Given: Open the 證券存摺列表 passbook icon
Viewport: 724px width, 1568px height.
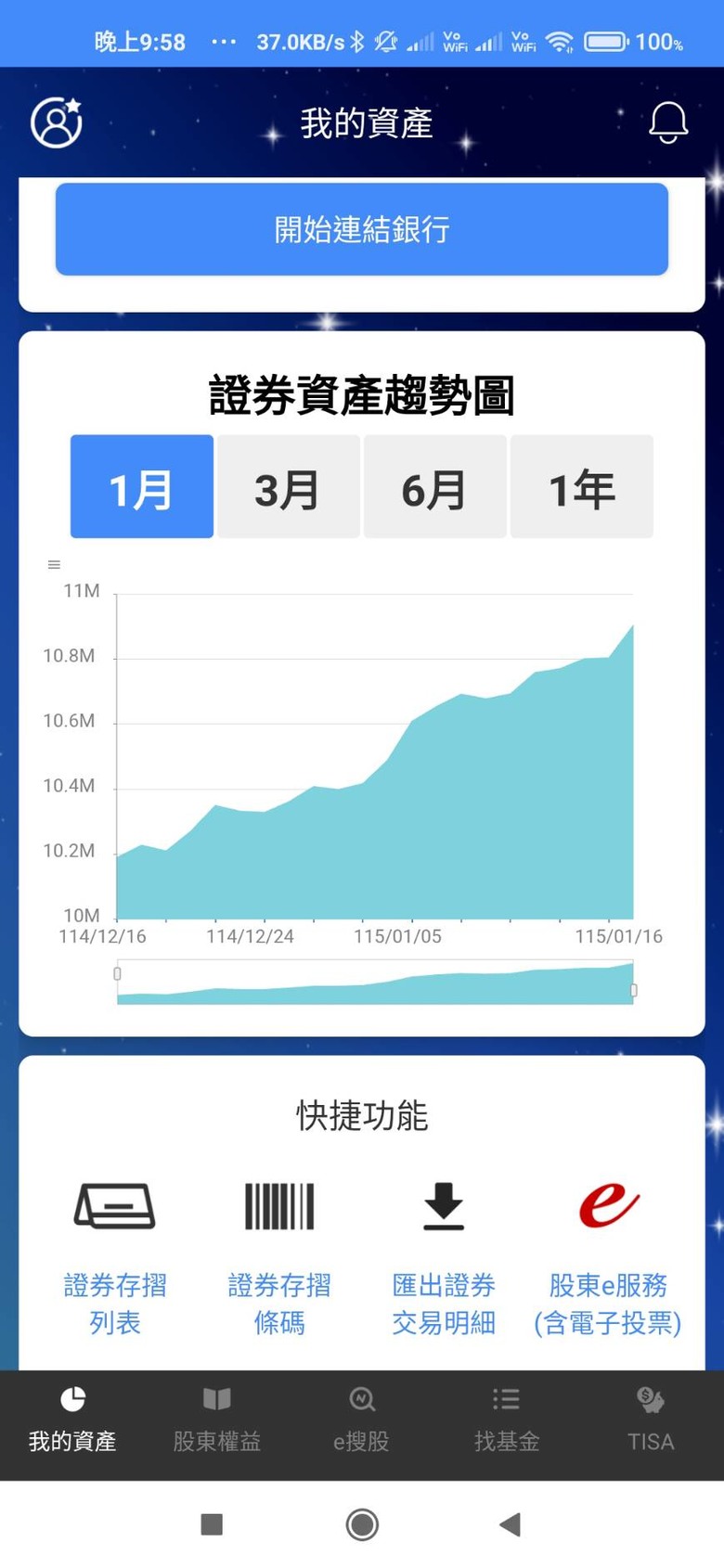Looking at the screenshot, I should pyautogui.click(x=114, y=1206).
